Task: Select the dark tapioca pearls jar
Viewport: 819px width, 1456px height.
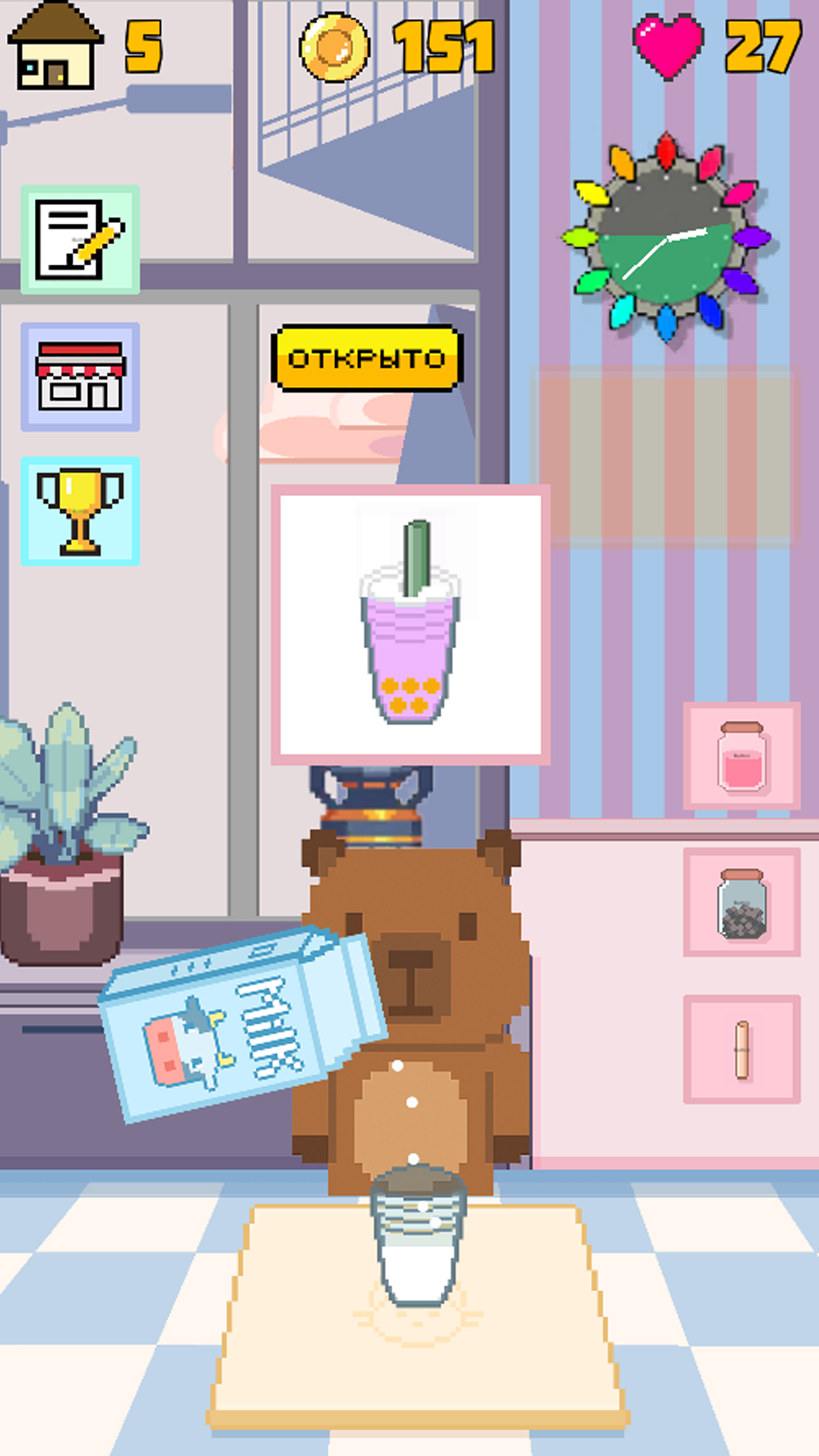Action: coord(742,902)
